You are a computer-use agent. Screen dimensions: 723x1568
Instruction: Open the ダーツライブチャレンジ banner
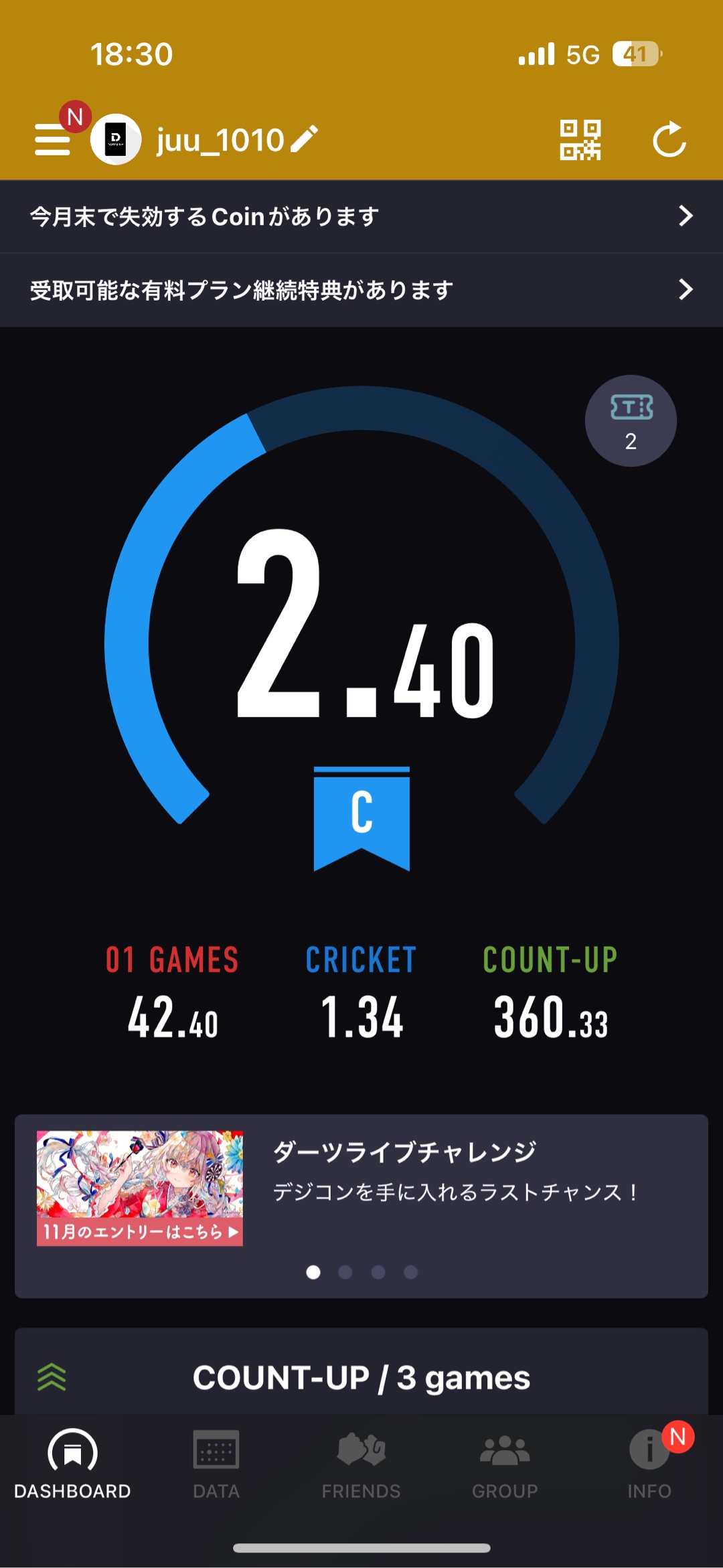pos(361,1188)
